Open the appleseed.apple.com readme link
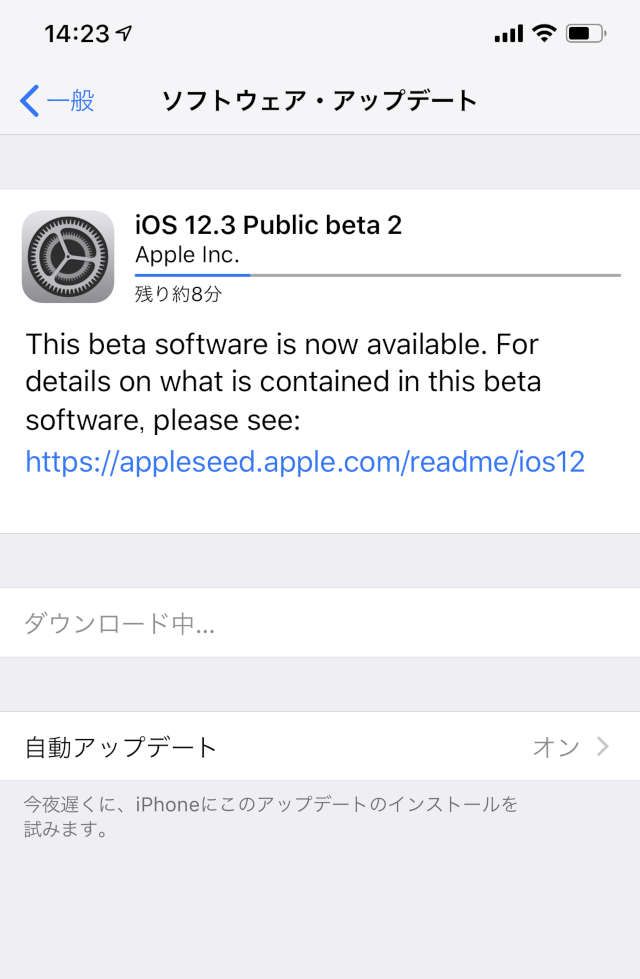Image resolution: width=640 pixels, height=979 pixels. (305, 462)
